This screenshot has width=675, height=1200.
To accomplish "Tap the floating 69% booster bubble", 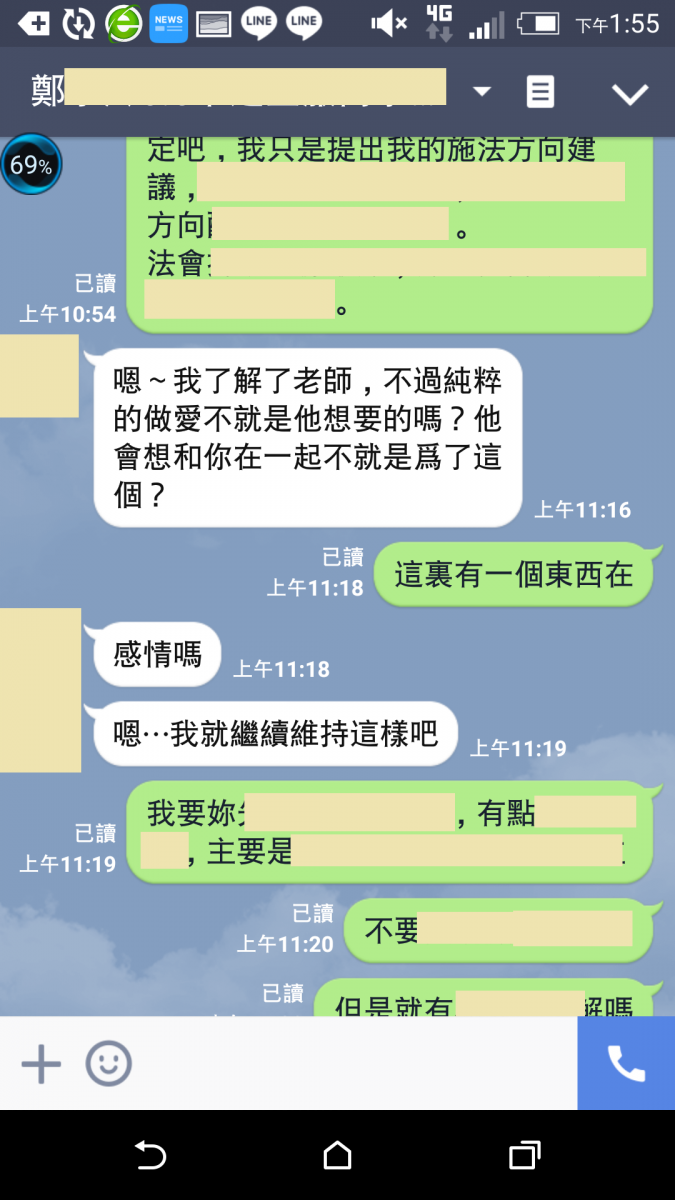I will (31, 165).
